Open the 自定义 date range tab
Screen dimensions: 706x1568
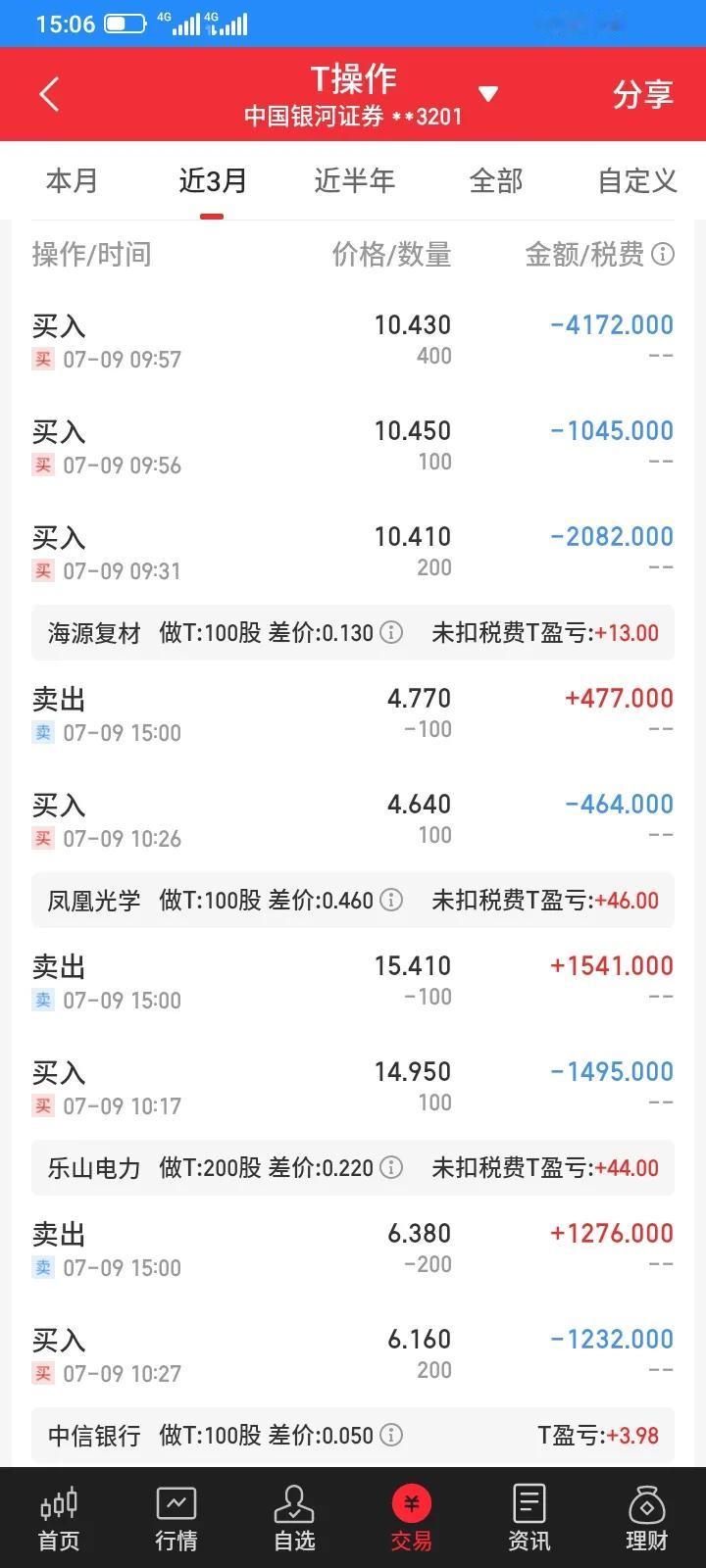tap(637, 180)
